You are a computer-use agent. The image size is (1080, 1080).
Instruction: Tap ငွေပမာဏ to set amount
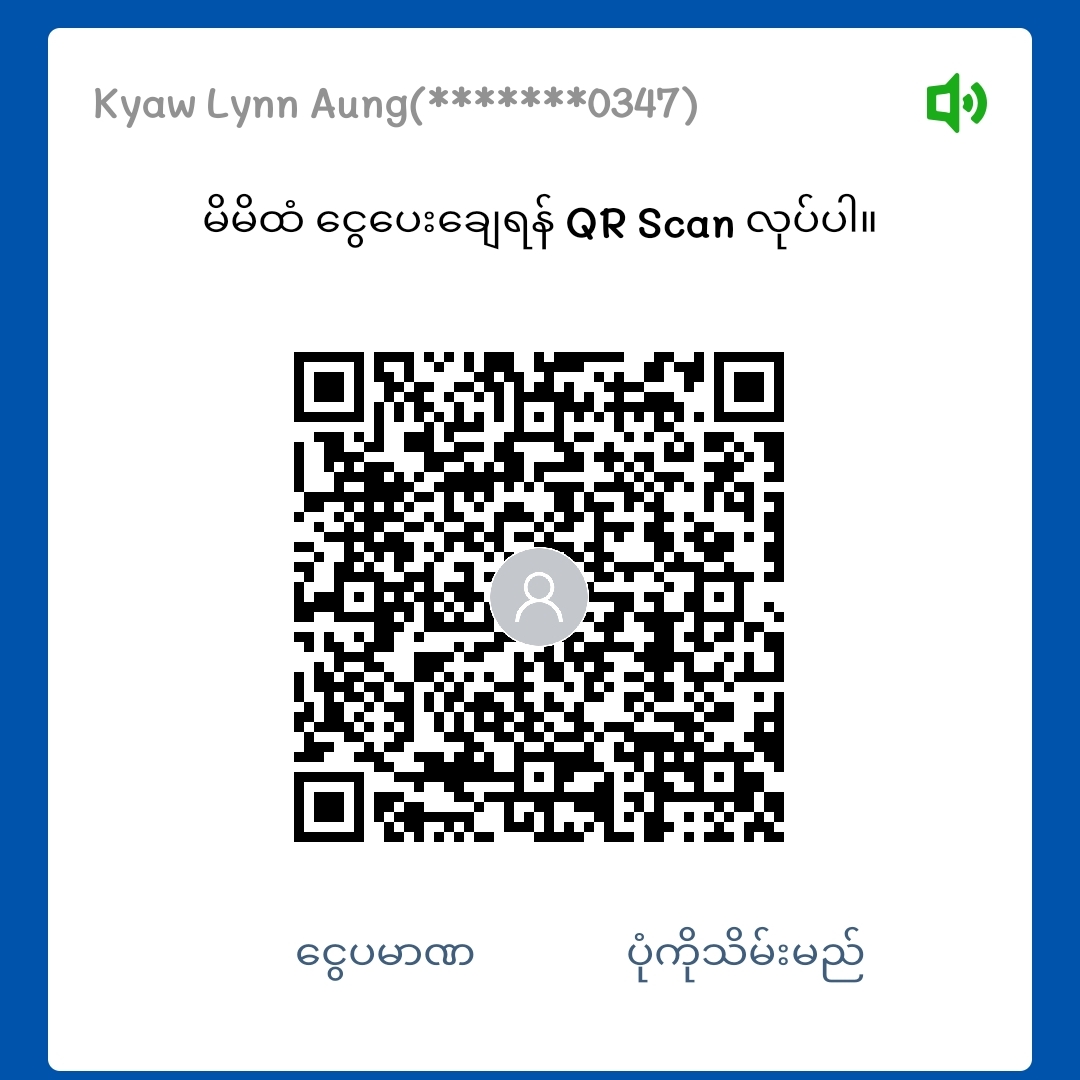pyautogui.click(x=385, y=953)
